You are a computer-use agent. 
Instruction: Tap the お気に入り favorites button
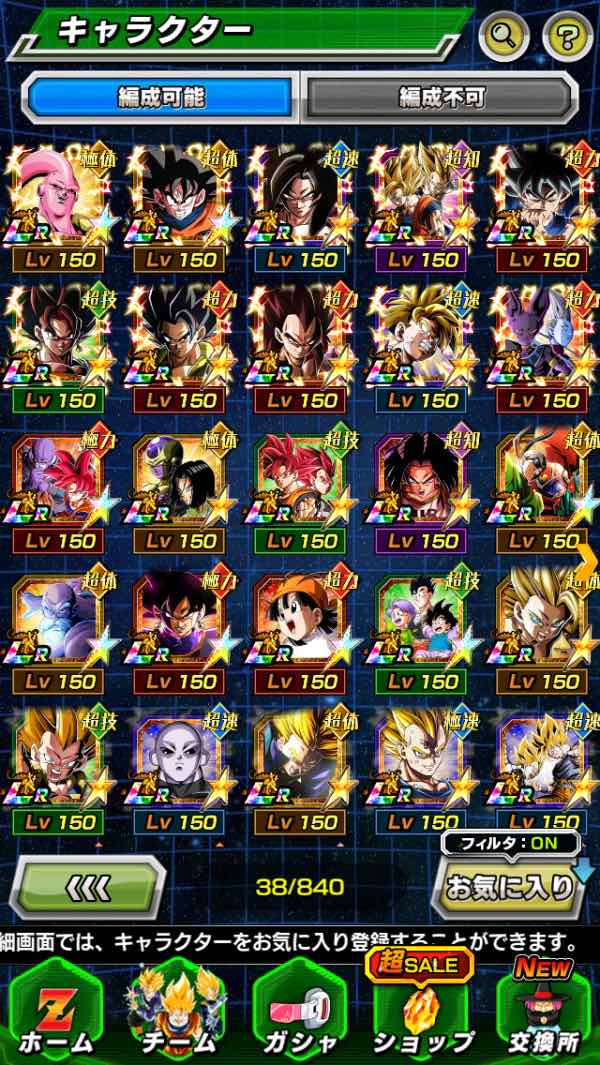[x=508, y=887]
